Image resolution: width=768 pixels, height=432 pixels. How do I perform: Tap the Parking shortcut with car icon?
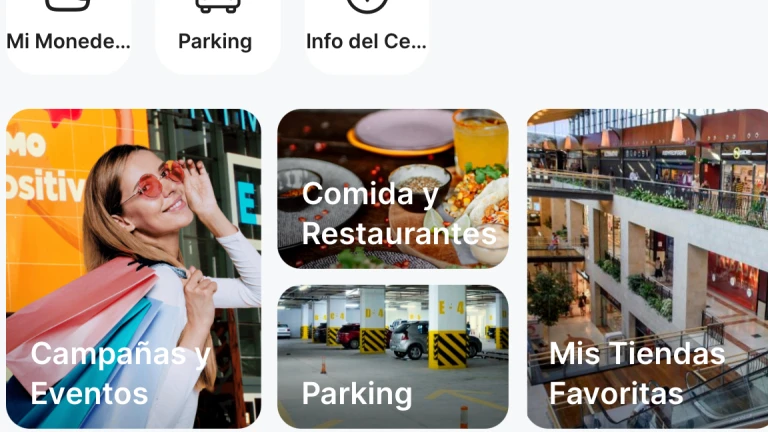[x=217, y=30]
